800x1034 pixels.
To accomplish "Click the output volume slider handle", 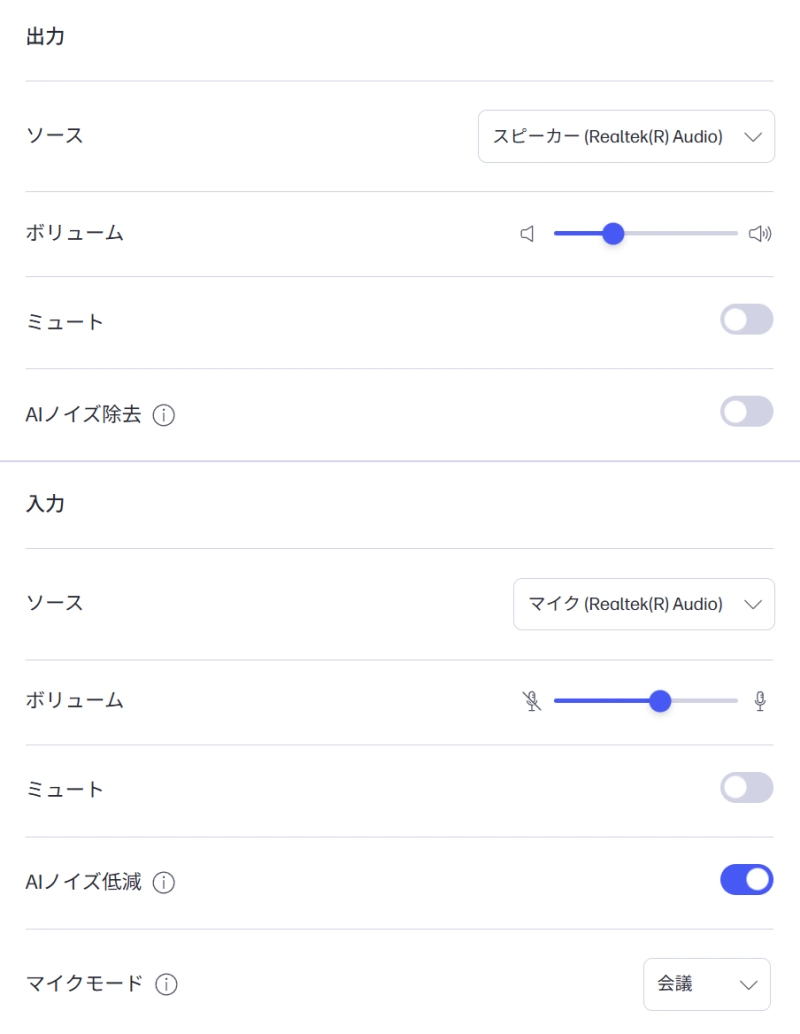I will point(613,233).
